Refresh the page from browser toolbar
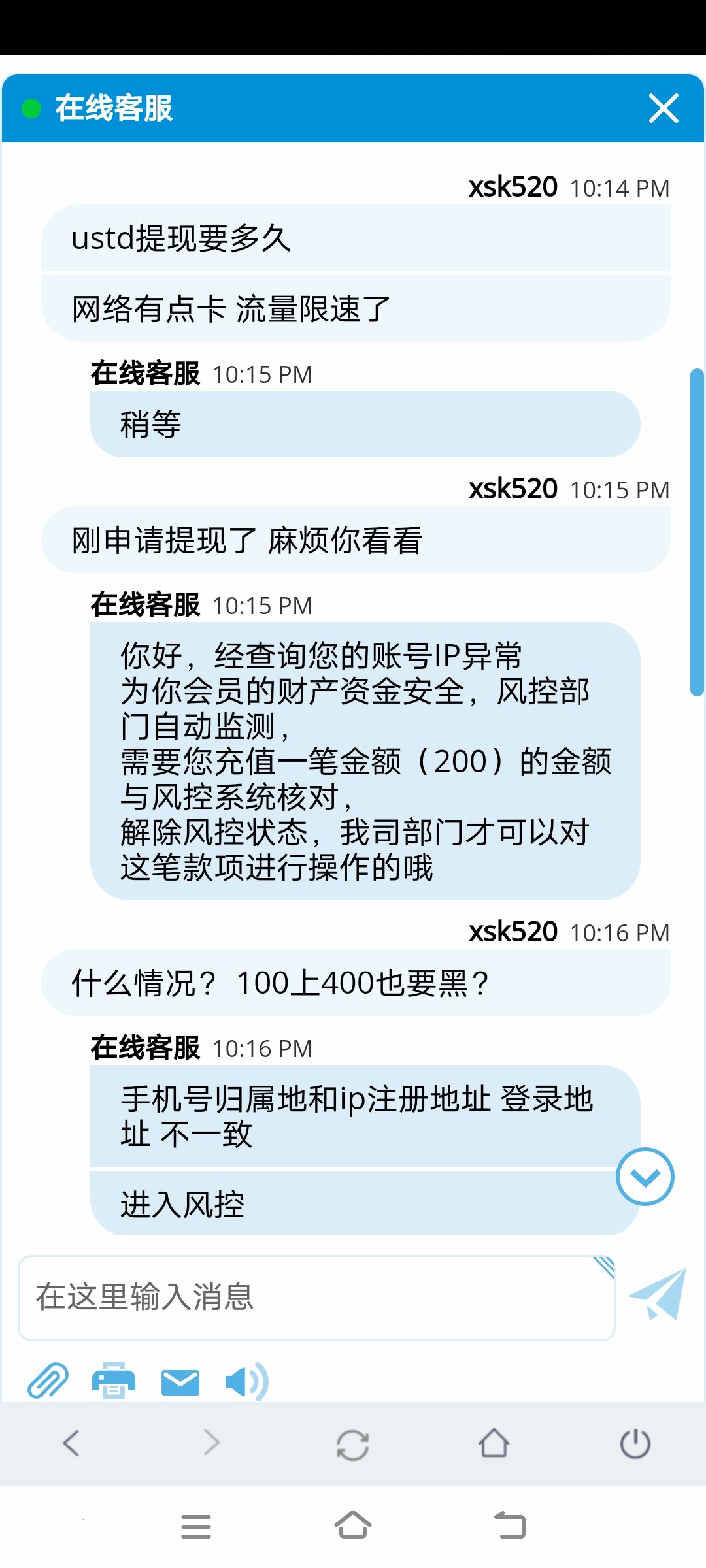This screenshot has width=706, height=1568. tap(352, 1445)
